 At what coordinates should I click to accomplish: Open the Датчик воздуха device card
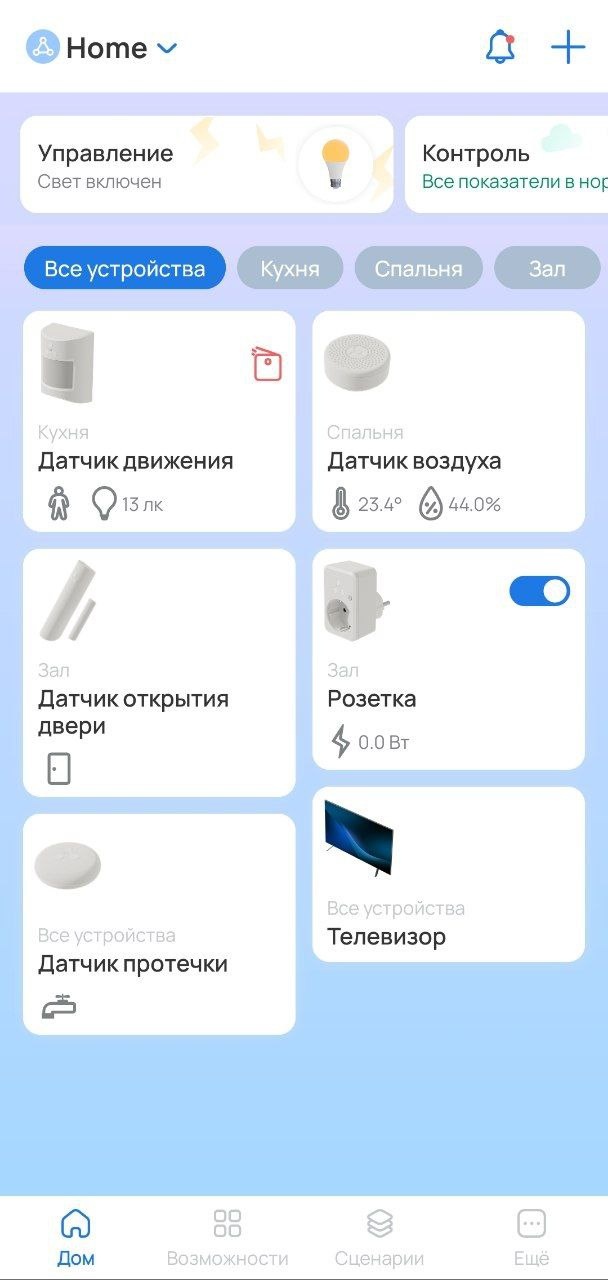pos(448,421)
